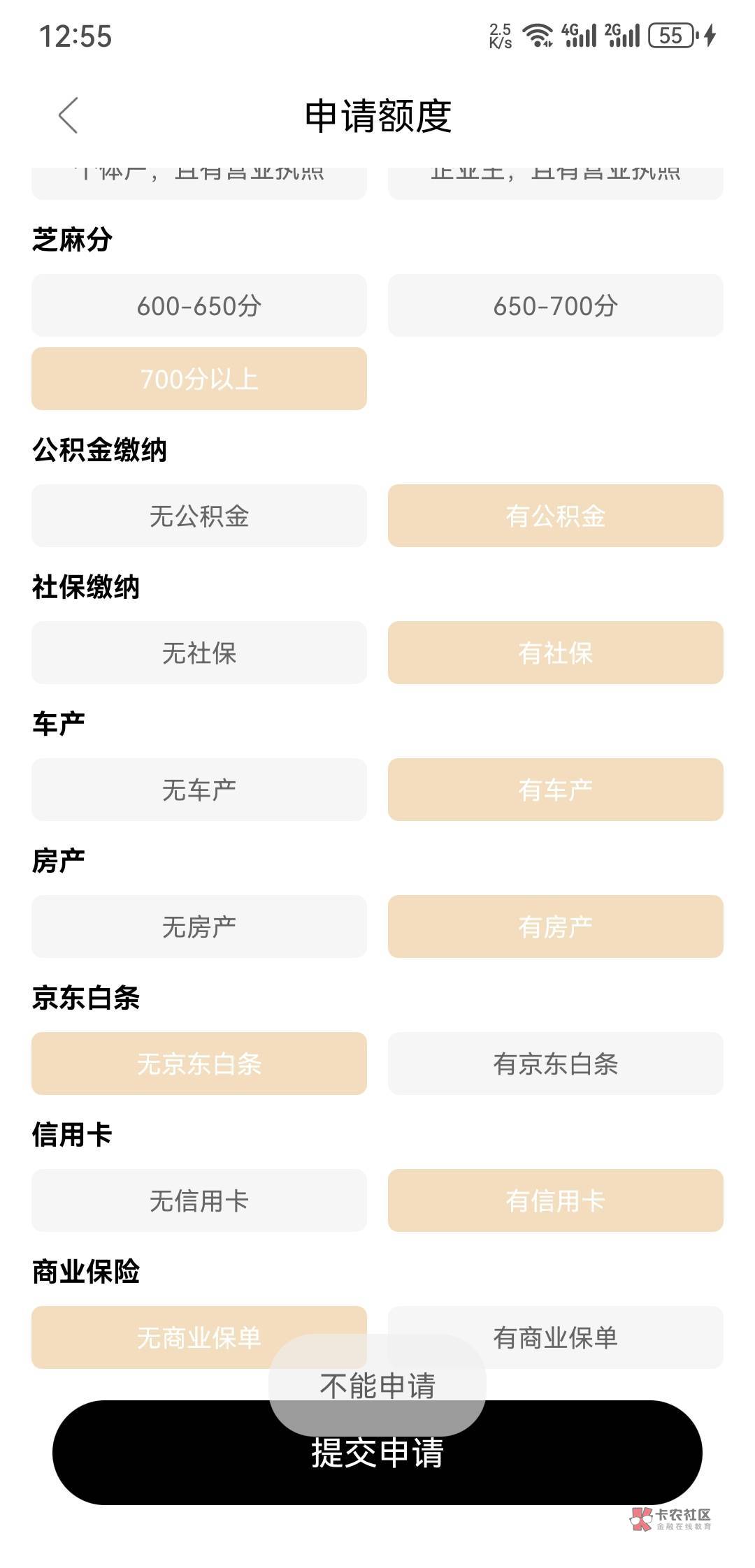Select 有社保 option
Screen dimensions: 755x1568
click(x=556, y=653)
